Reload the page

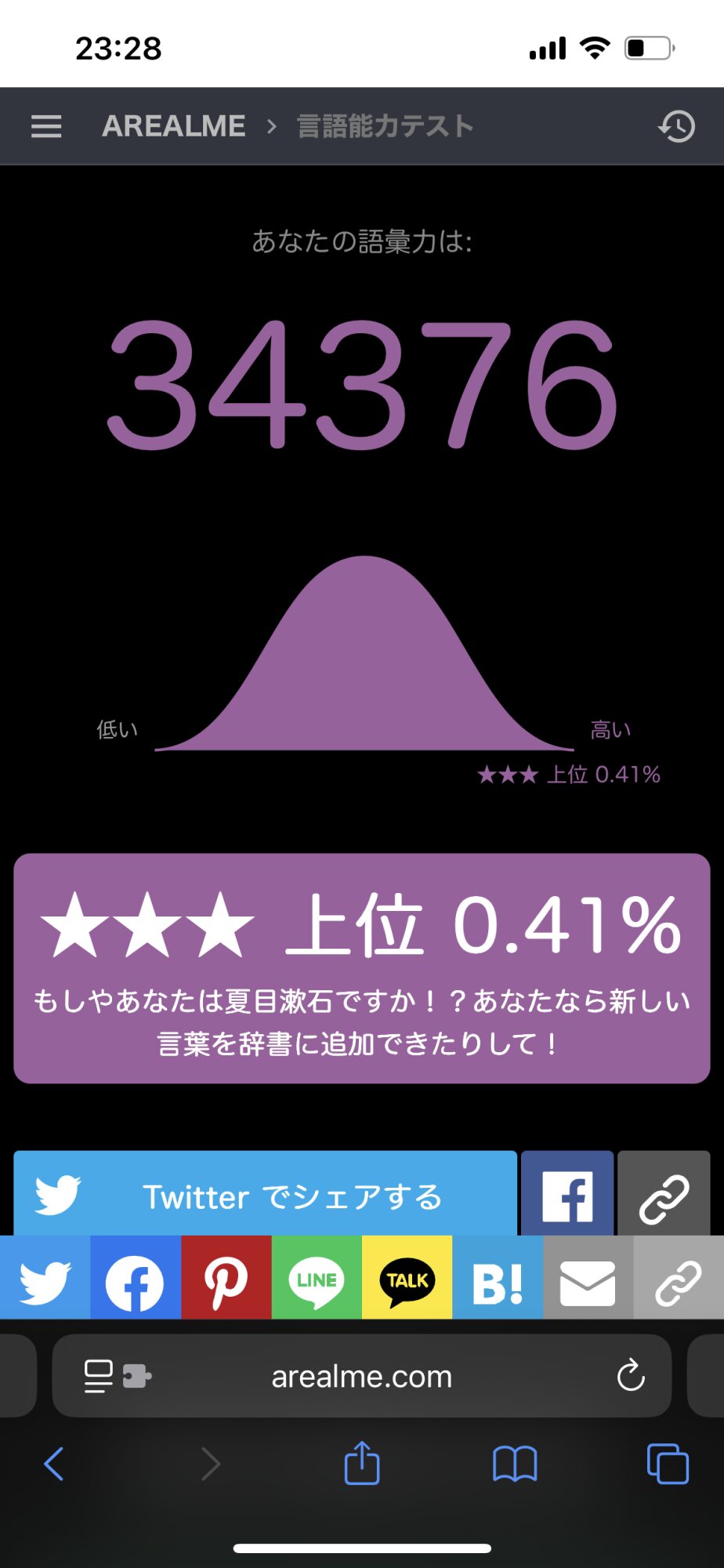click(x=631, y=1375)
